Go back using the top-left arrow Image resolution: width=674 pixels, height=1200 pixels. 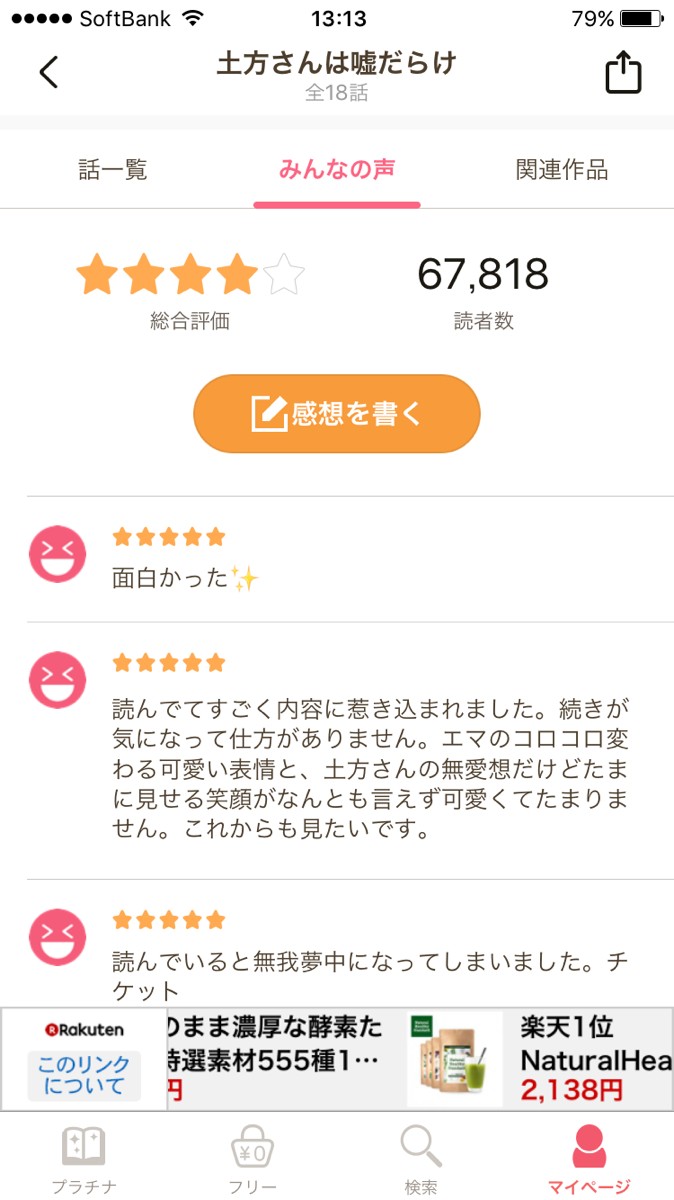coord(49,72)
